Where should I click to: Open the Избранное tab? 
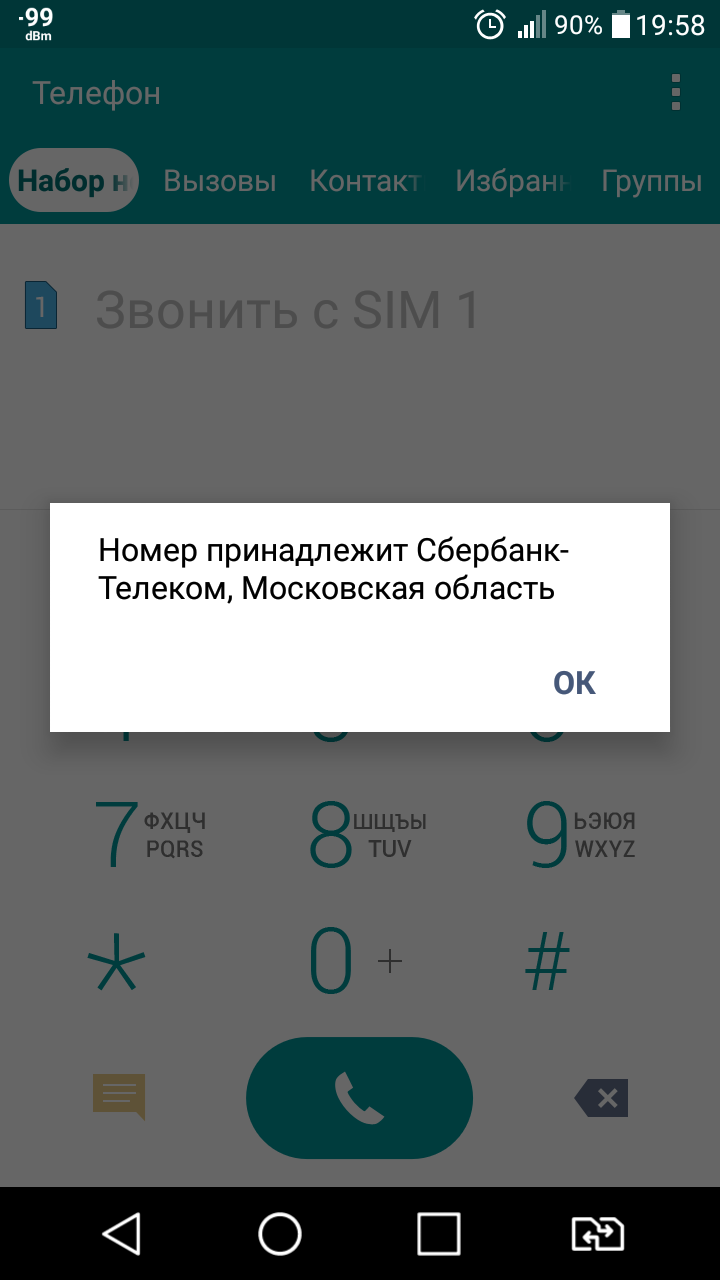click(x=512, y=181)
